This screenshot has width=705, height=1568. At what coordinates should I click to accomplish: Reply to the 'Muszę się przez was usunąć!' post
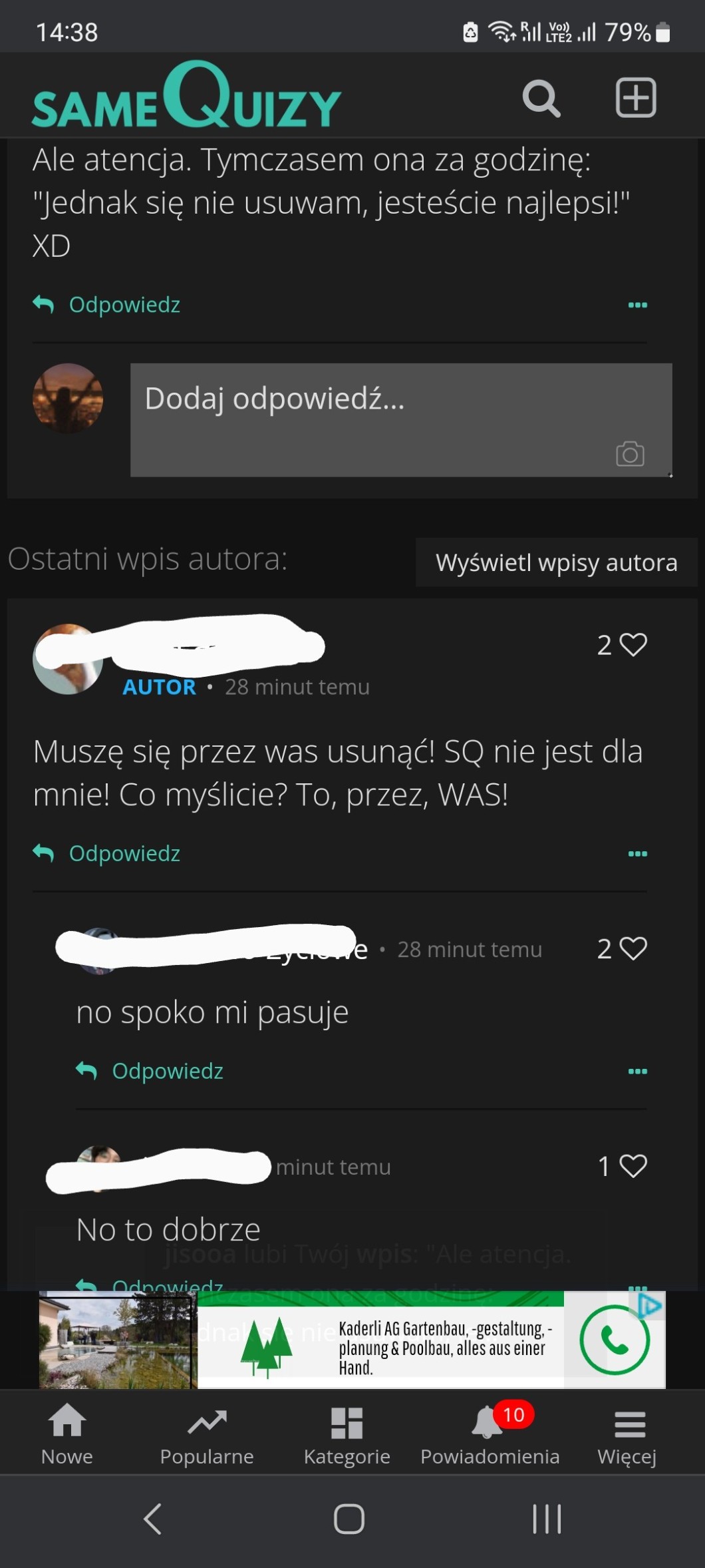click(x=108, y=853)
